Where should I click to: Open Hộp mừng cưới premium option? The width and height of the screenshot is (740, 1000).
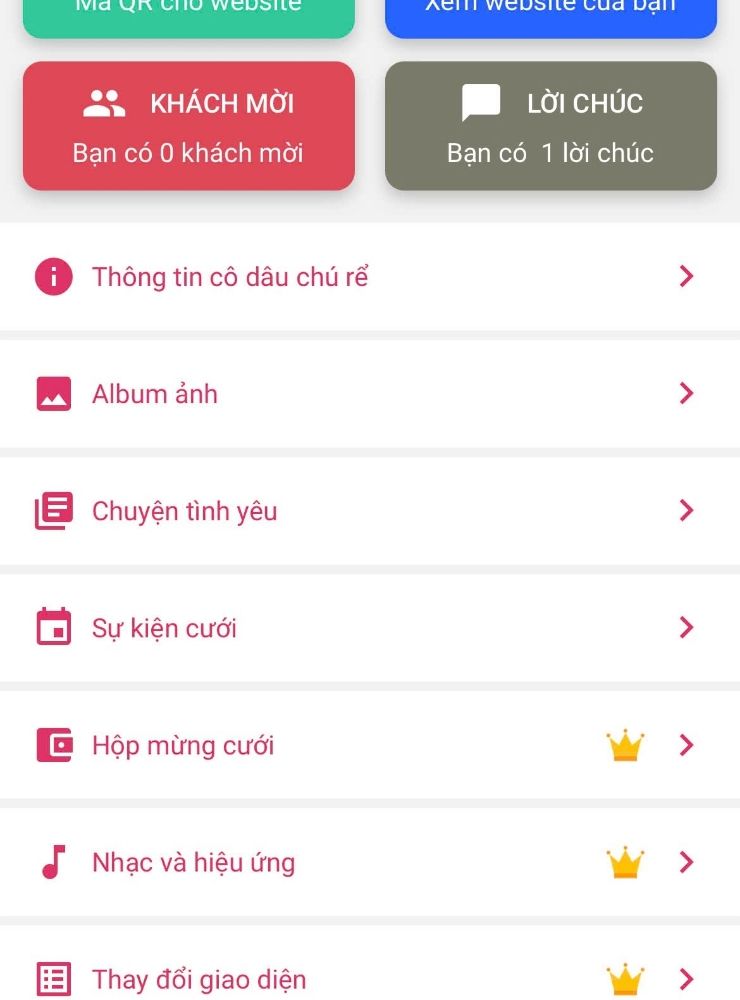(369, 745)
